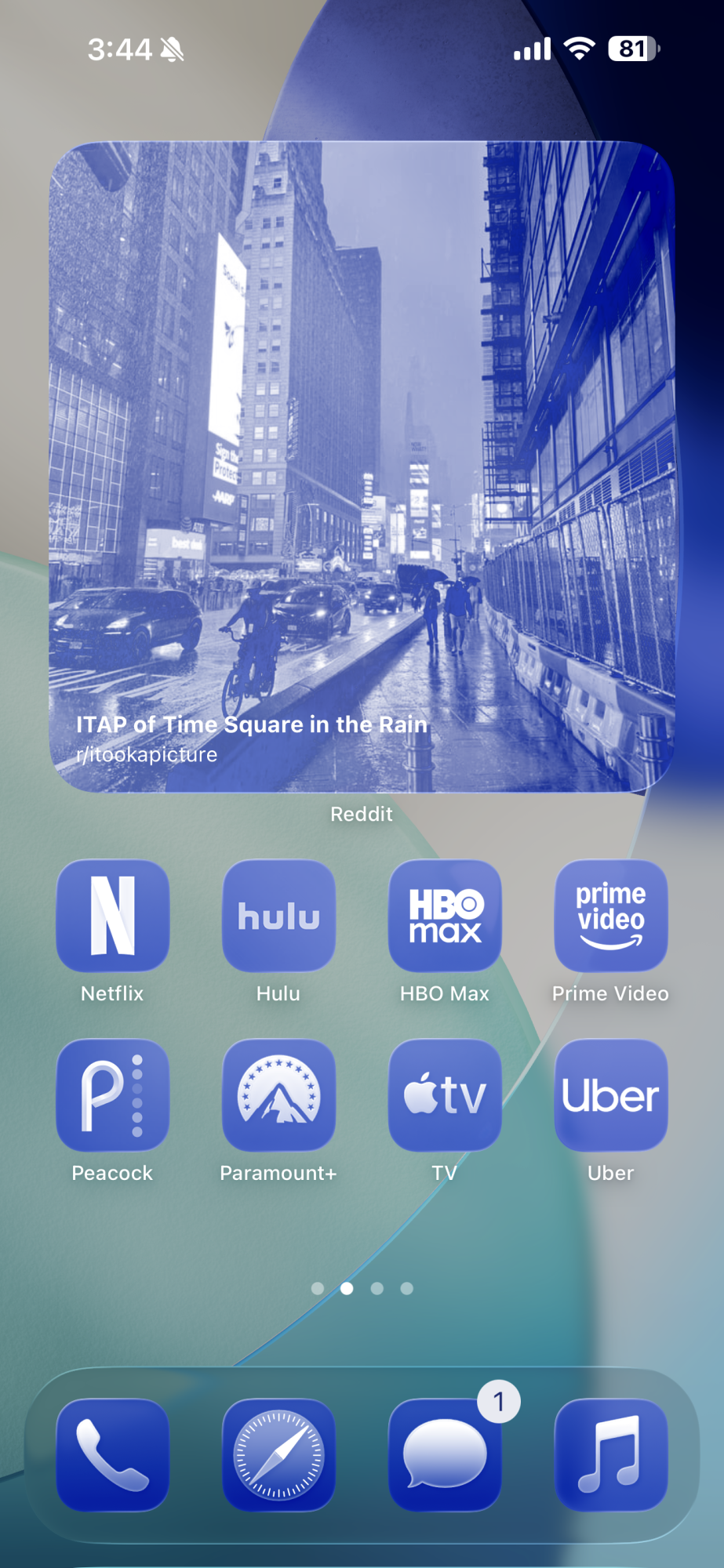Tap the home screen page indicator dots
The width and height of the screenshot is (724, 1568).
[362, 1288]
